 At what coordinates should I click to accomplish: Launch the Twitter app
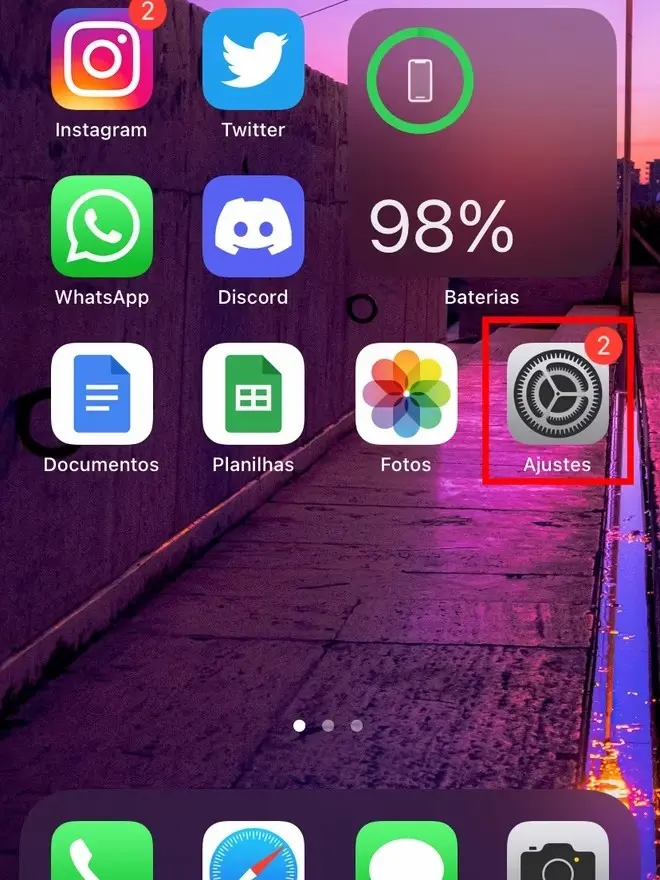253,59
